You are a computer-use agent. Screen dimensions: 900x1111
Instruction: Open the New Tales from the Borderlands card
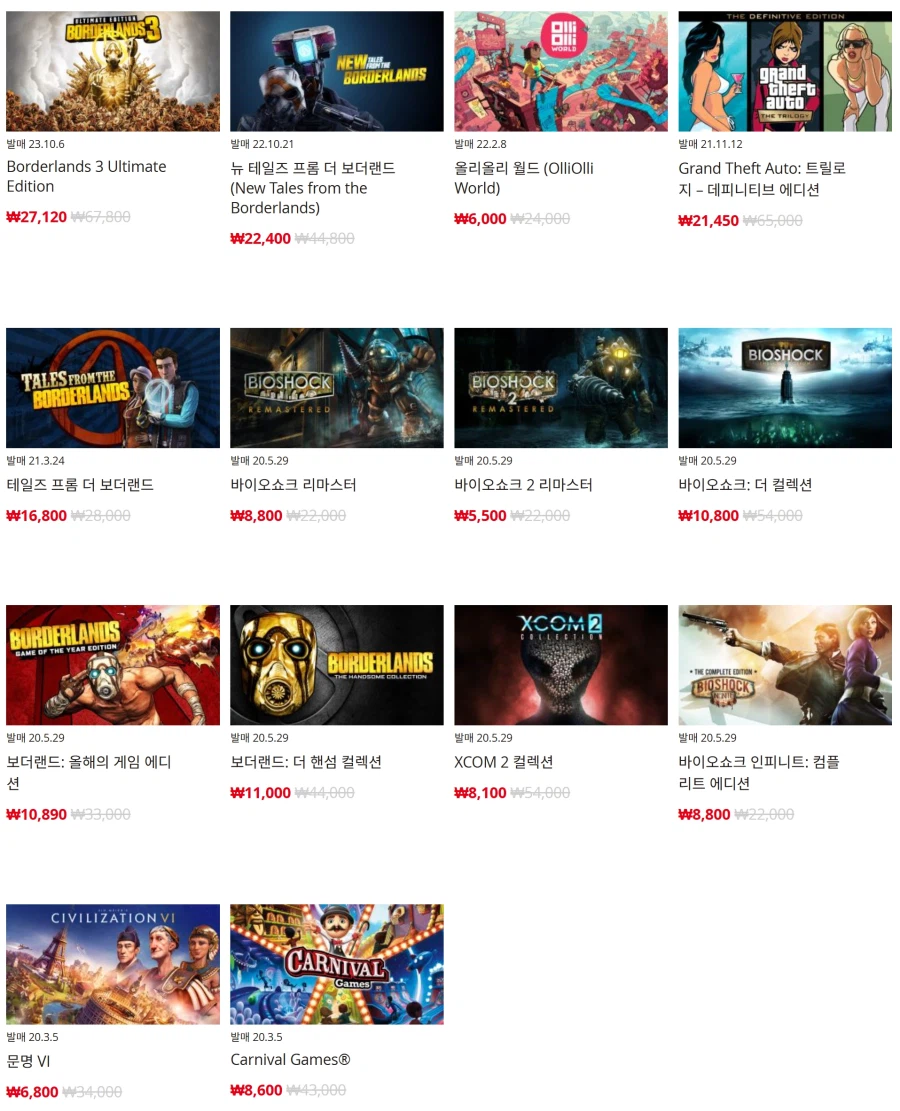(x=337, y=72)
